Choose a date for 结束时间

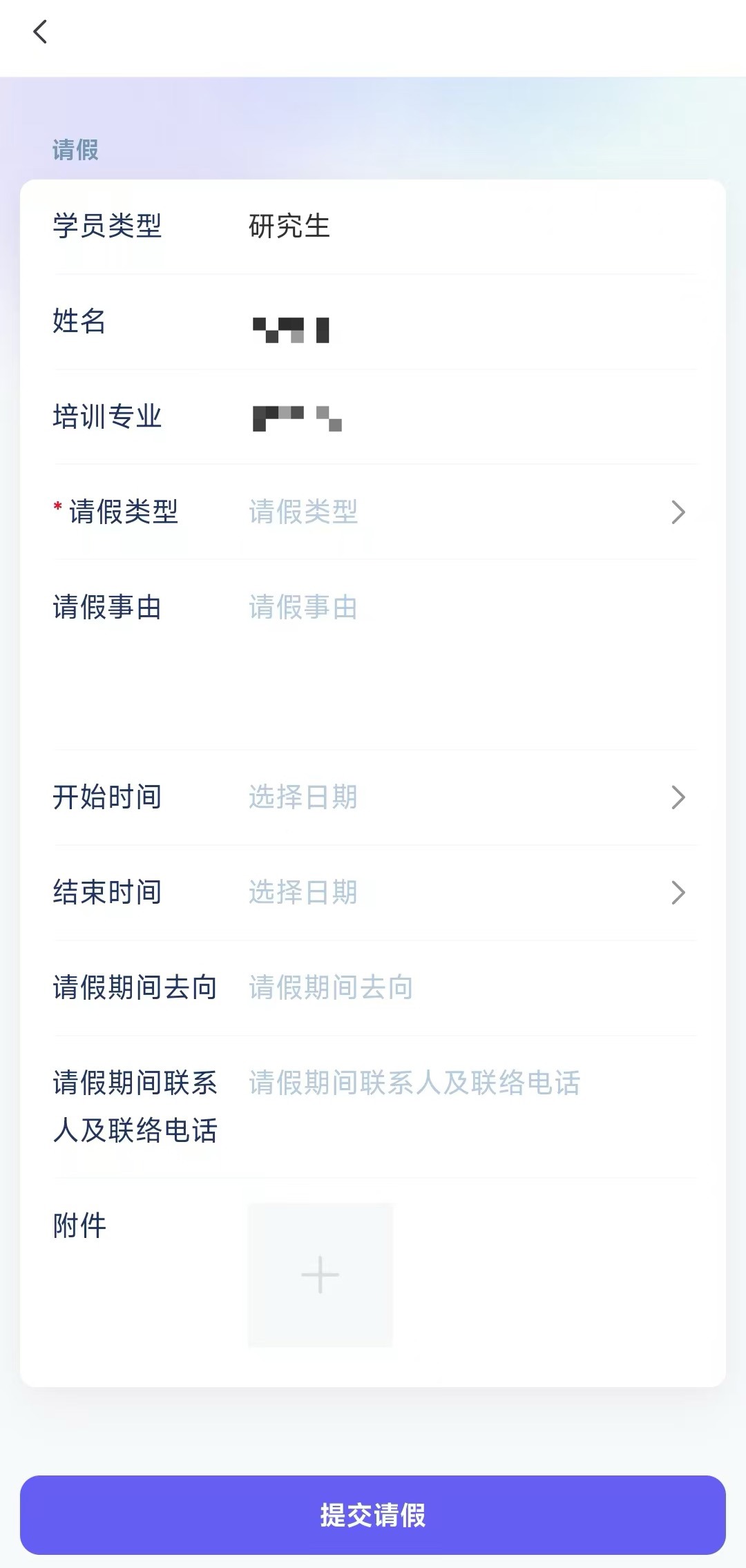click(463, 893)
